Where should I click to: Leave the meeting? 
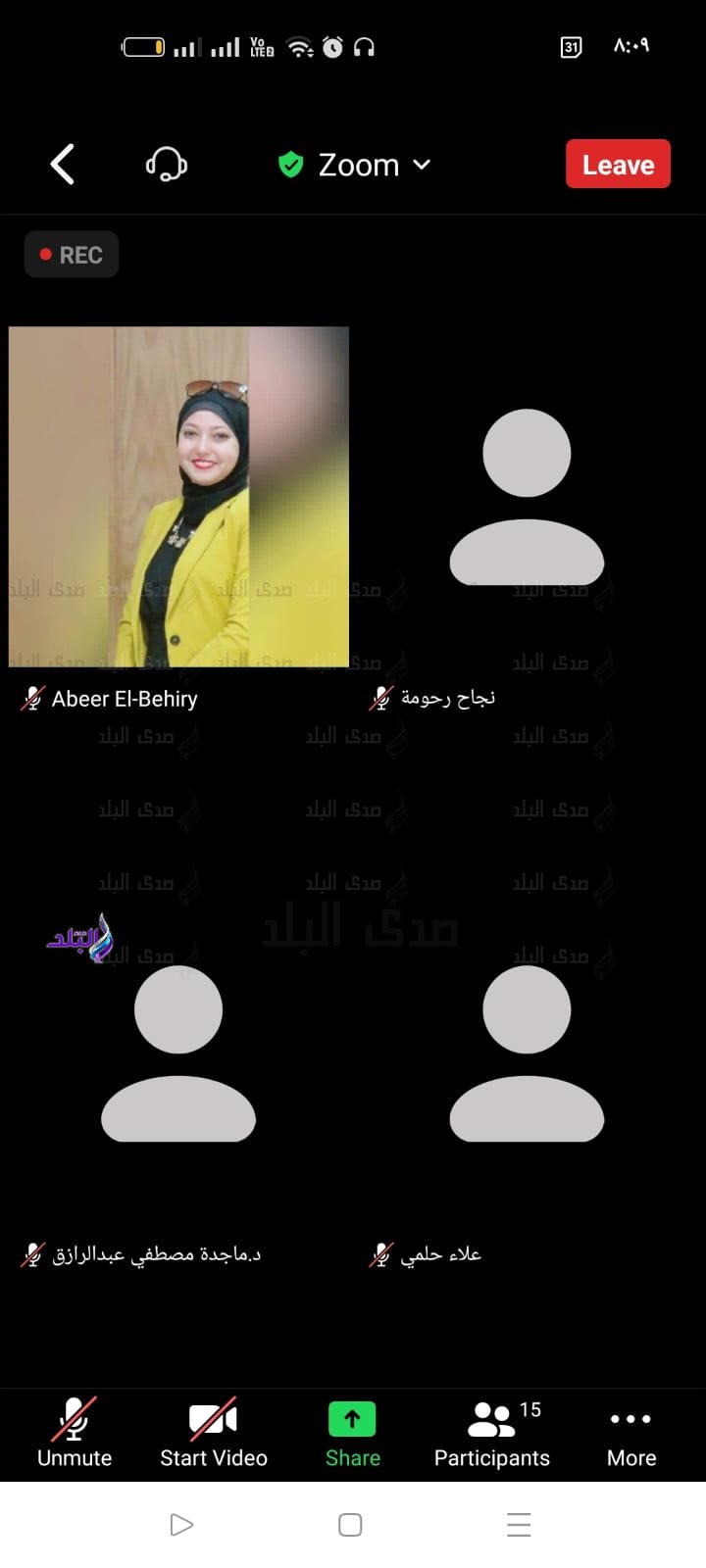coord(618,165)
